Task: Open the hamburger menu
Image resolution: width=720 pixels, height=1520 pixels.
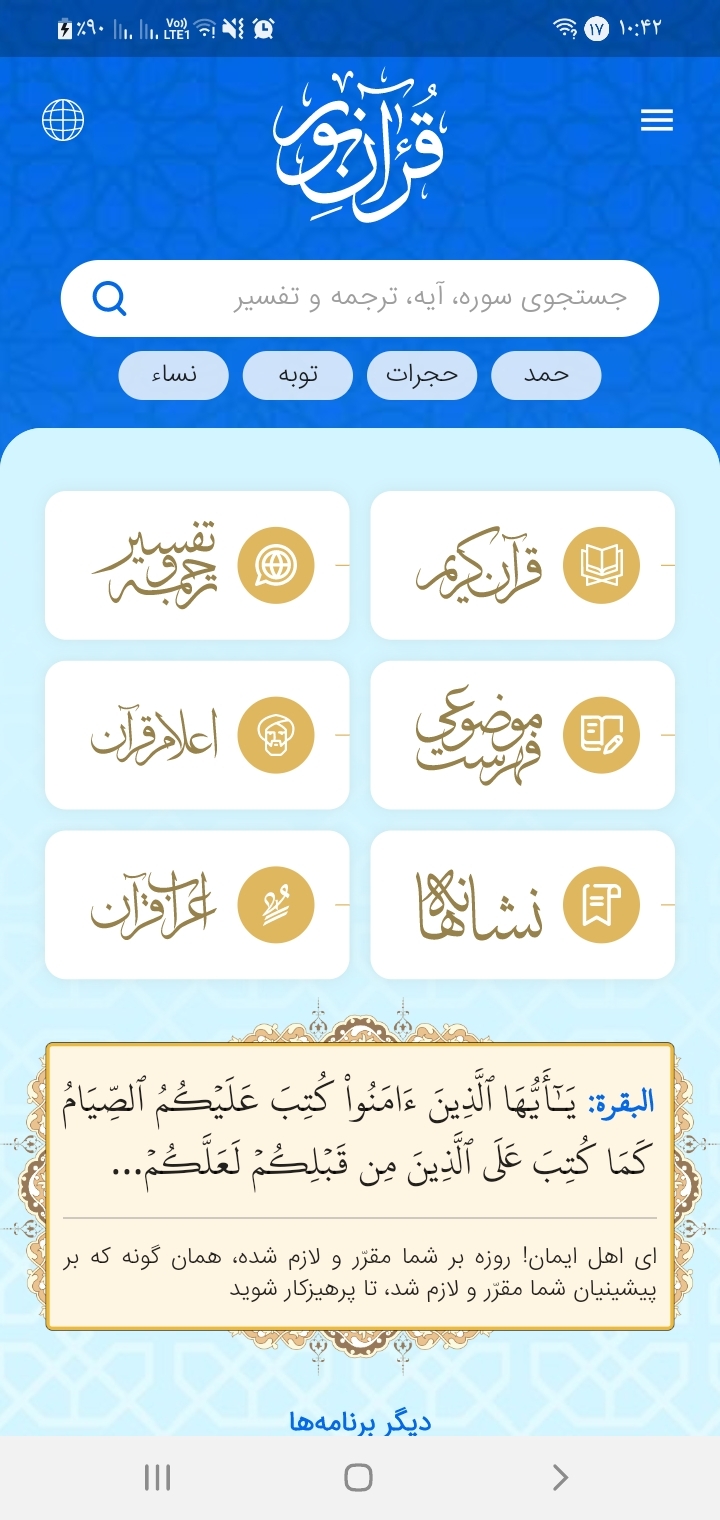Action: tap(657, 121)
